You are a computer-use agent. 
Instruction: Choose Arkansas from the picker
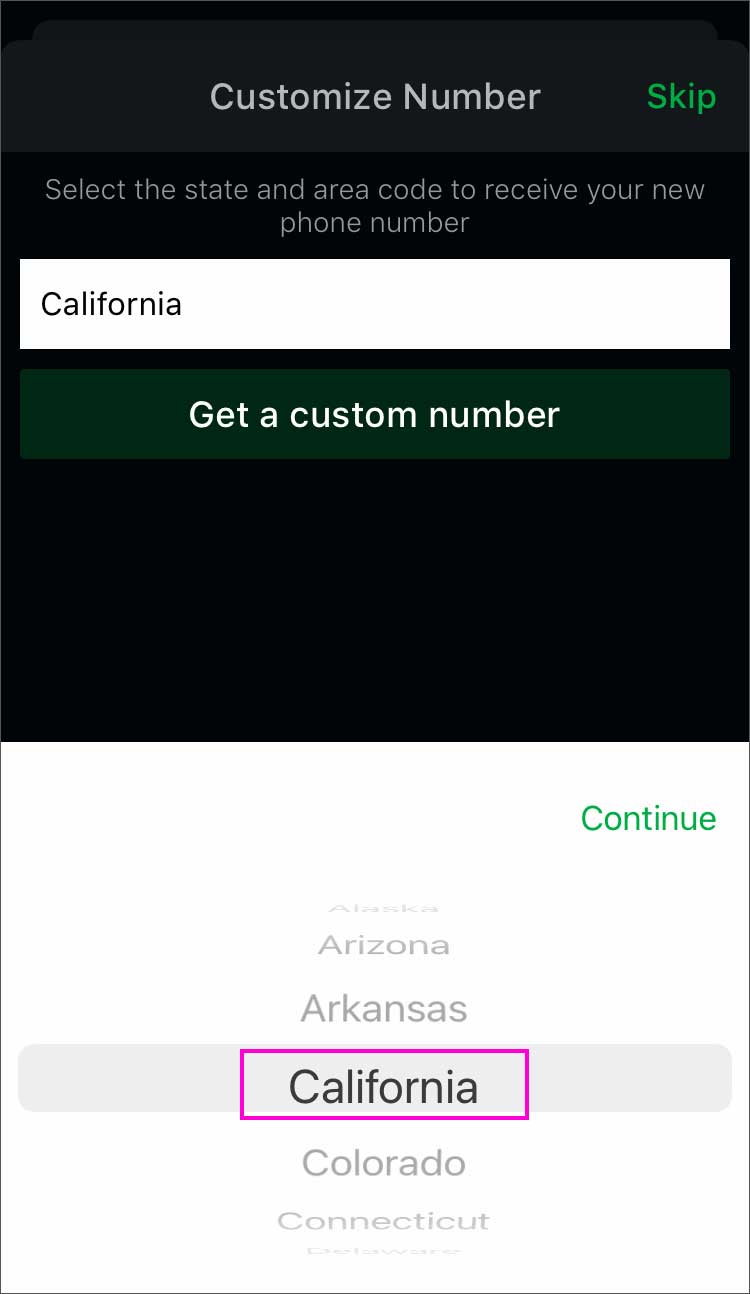[x=383, y=1008]
